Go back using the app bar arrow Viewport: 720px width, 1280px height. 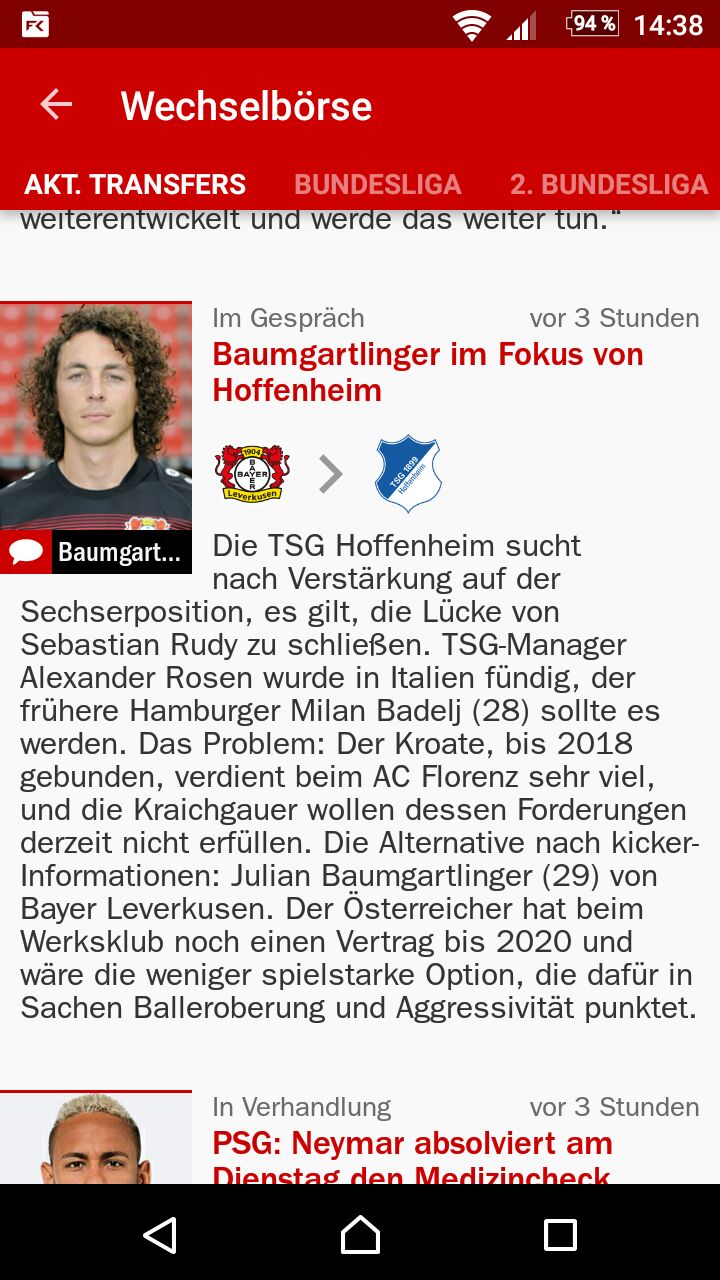pyautogui.click(x=56, y=105)
